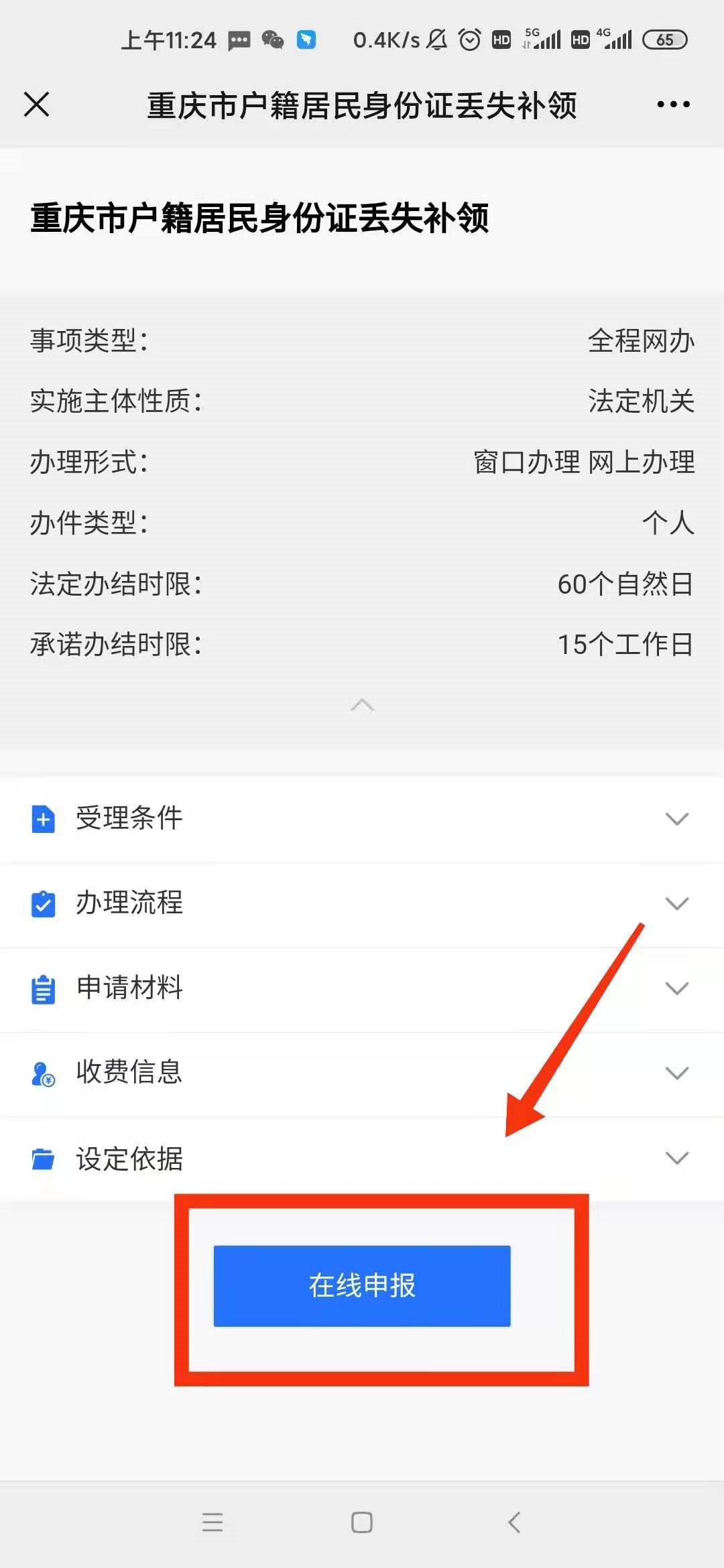The height and width of the screenshot is (1568, 724).
Task: Expand the 设定依据 section
Action: (676, 1158)
